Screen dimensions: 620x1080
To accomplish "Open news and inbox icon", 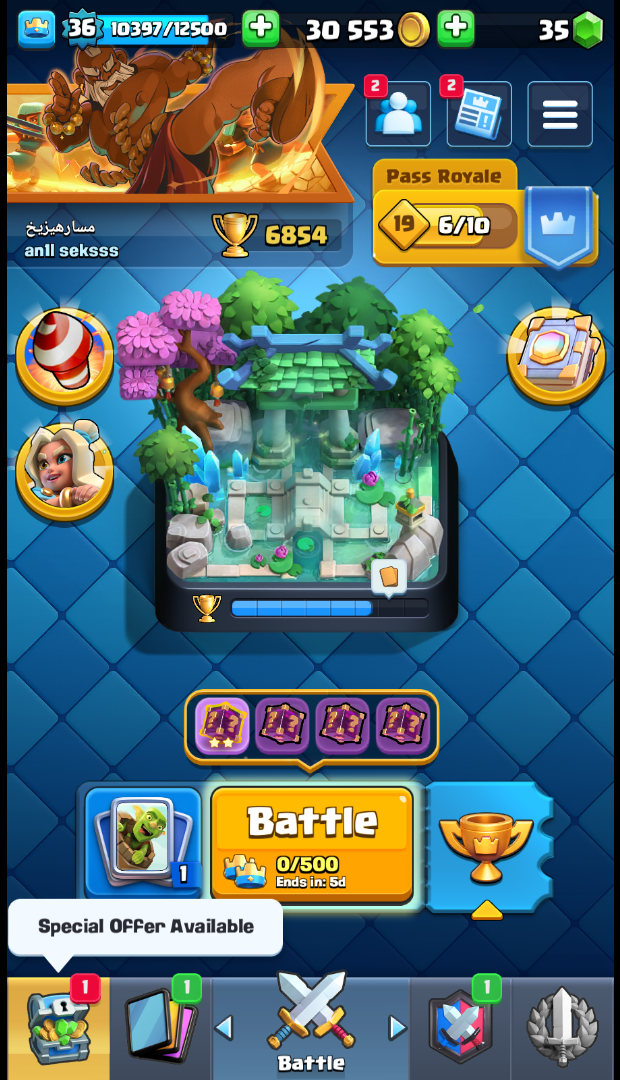I will (x=478, y=114).
